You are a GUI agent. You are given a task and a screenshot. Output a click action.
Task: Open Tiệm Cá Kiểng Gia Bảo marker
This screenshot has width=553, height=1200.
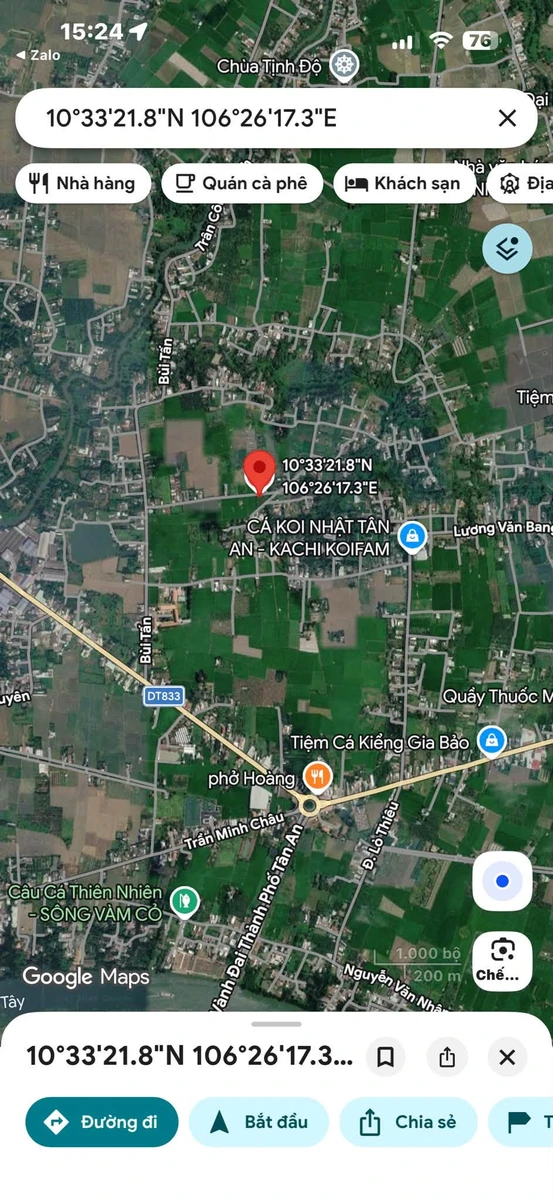491,741
